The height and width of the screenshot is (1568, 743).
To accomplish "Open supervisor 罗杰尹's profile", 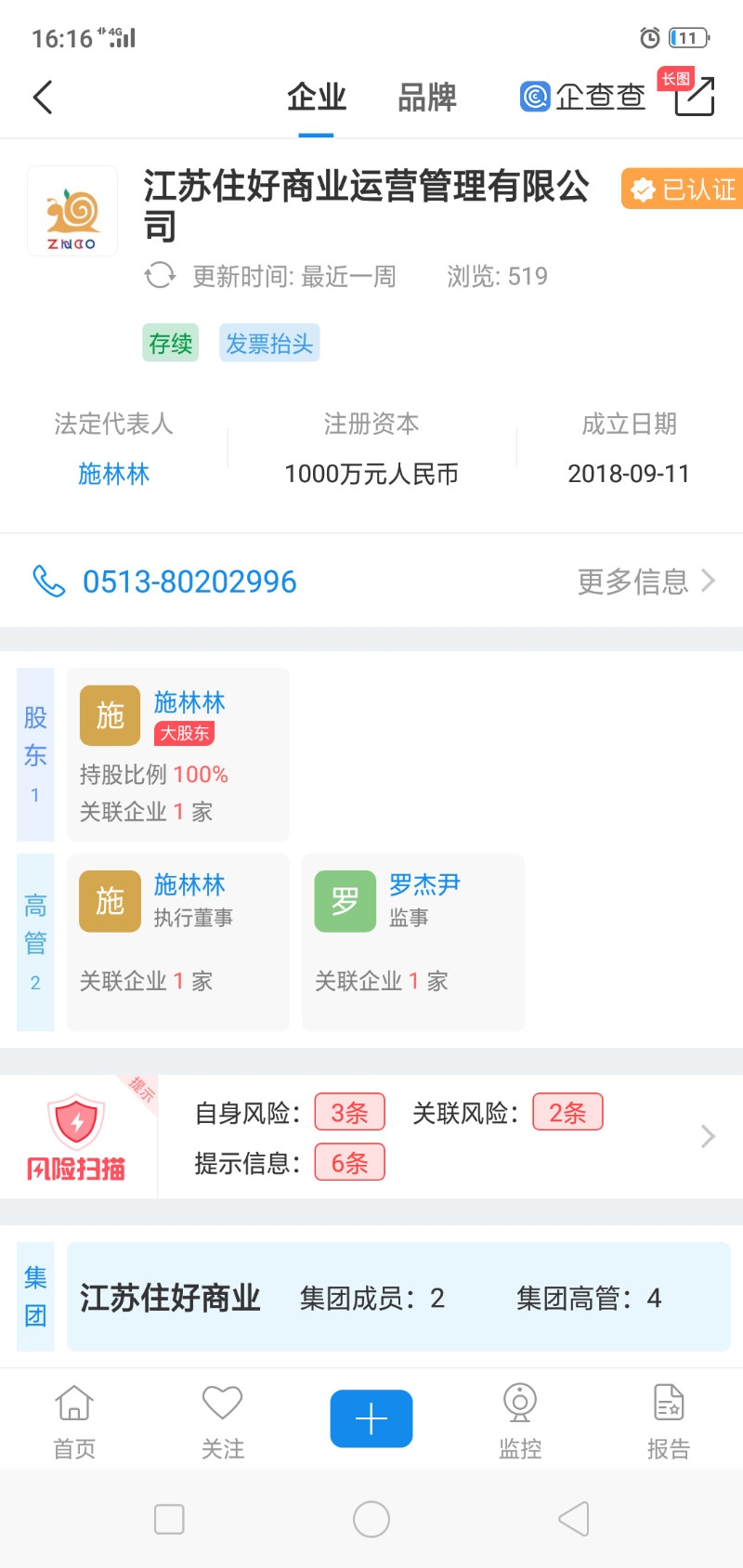I will point(424,884).
